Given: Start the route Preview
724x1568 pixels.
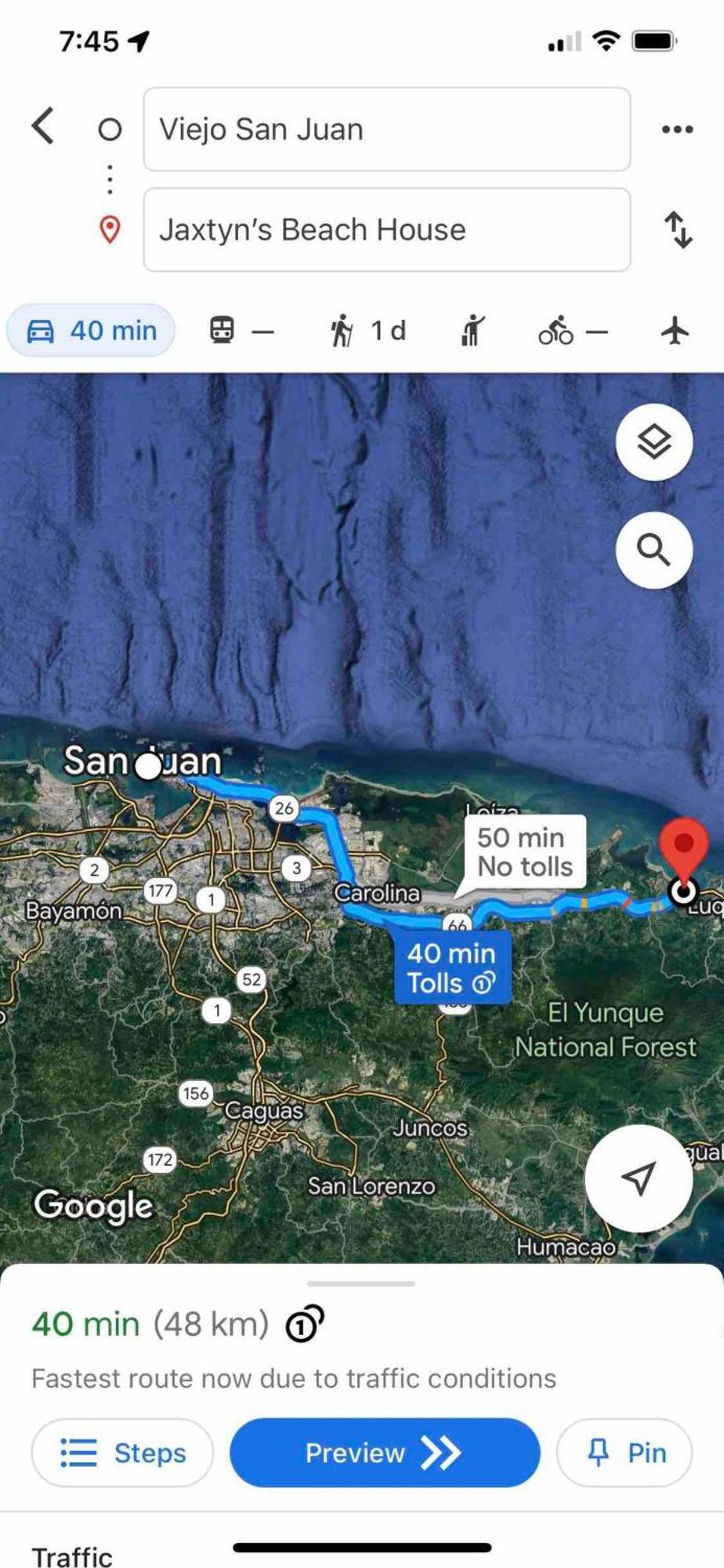Looking at the screenshot, I should 385,1453.
